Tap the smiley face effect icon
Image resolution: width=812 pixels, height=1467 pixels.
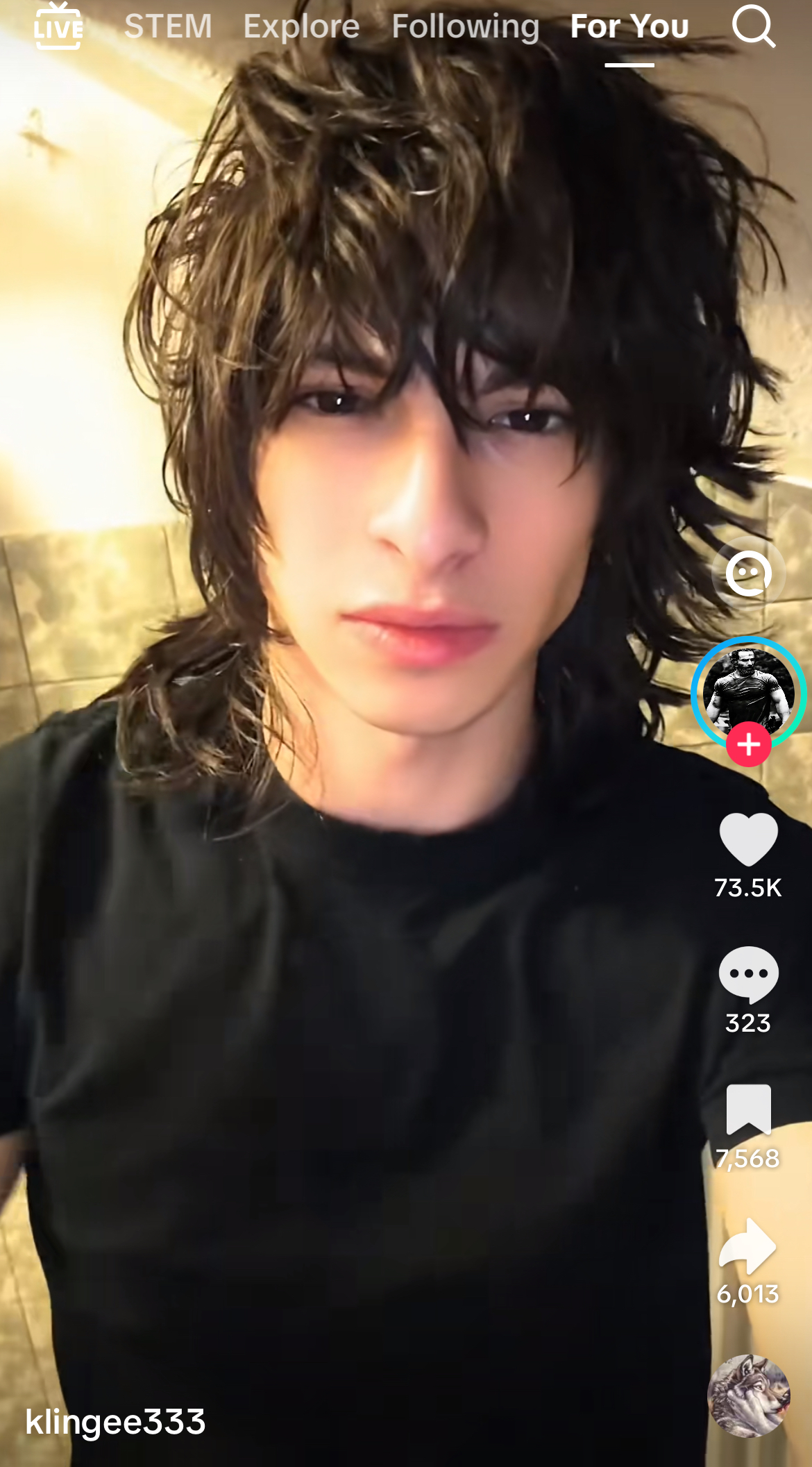pos(748,573)
